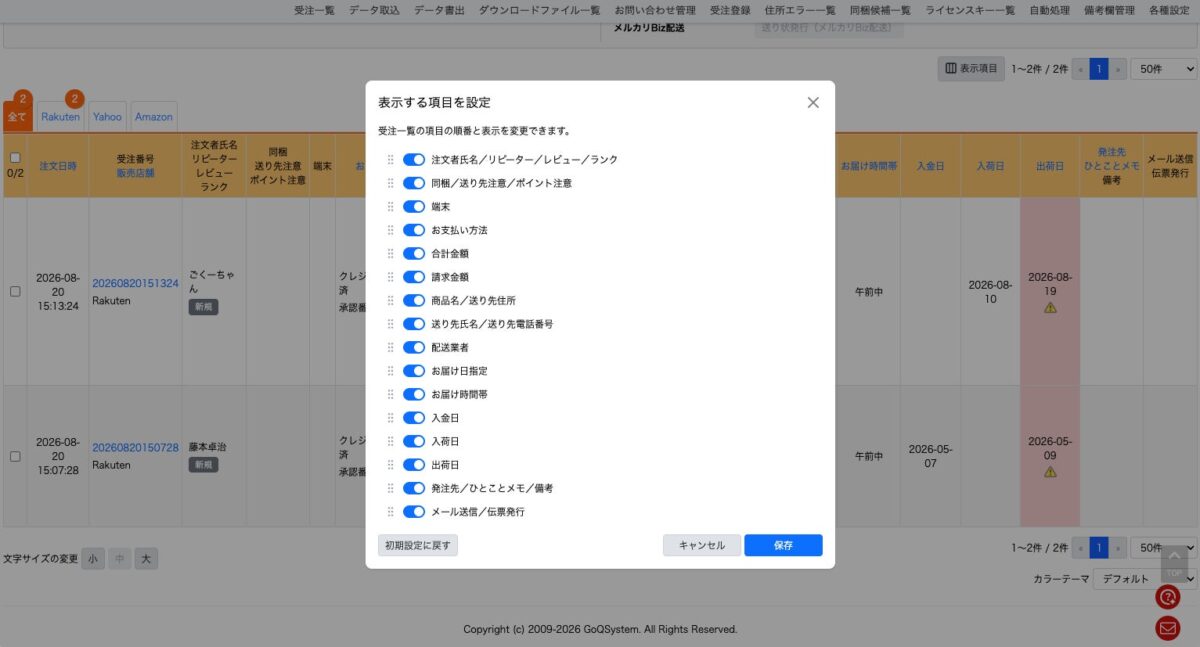
Task: Toggle 商品名／送り先住所 visibility
Action: click(414, 301)
